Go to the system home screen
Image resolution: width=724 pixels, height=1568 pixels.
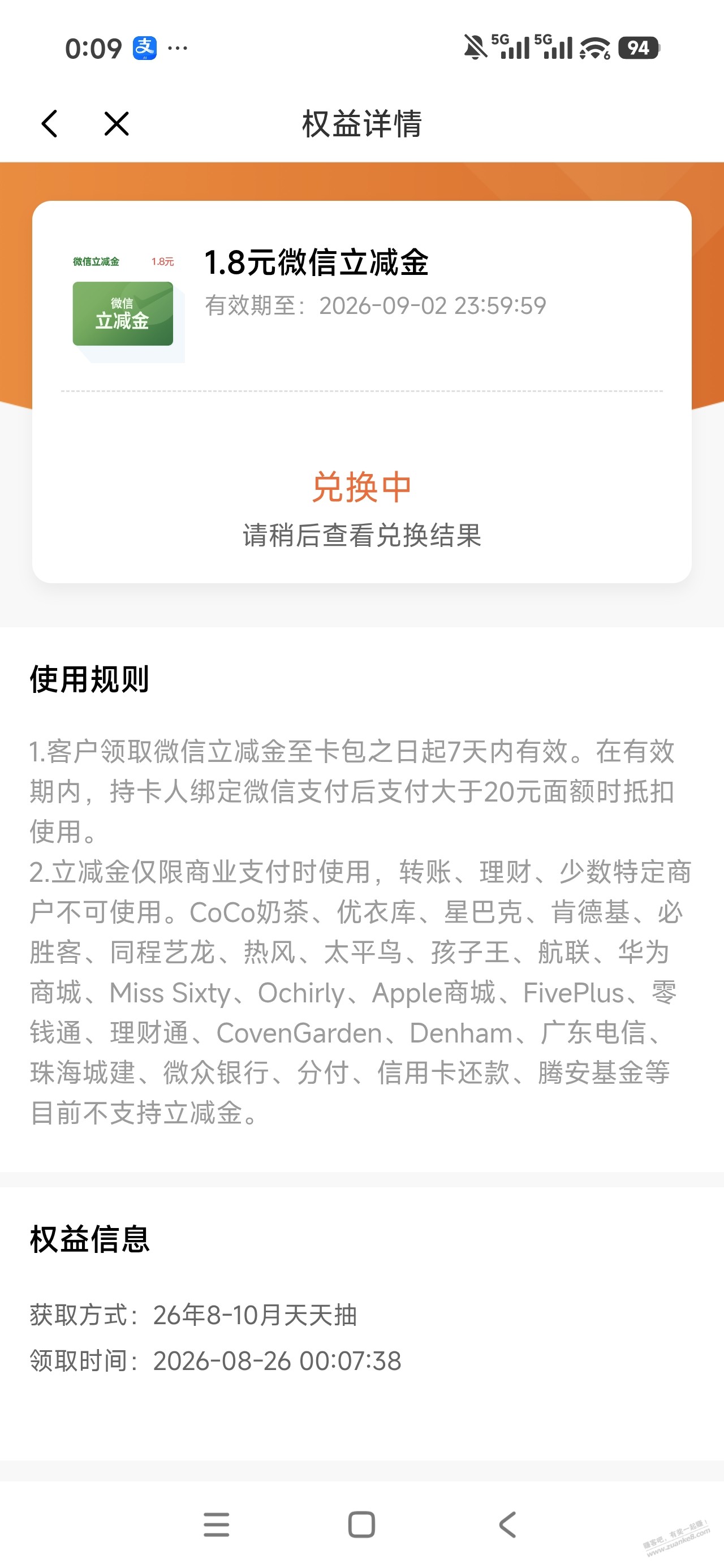coord(361,1525)
